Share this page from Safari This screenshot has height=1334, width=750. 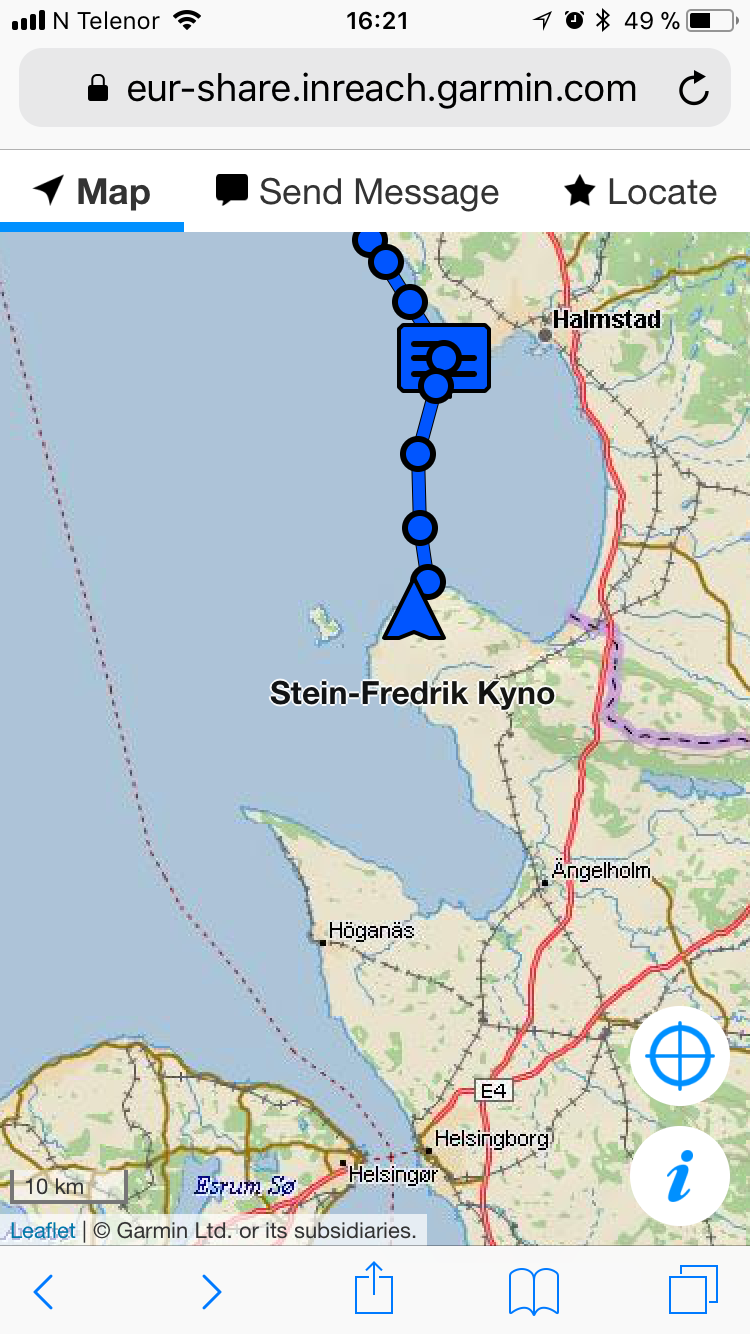click(x=373, y=1290)
